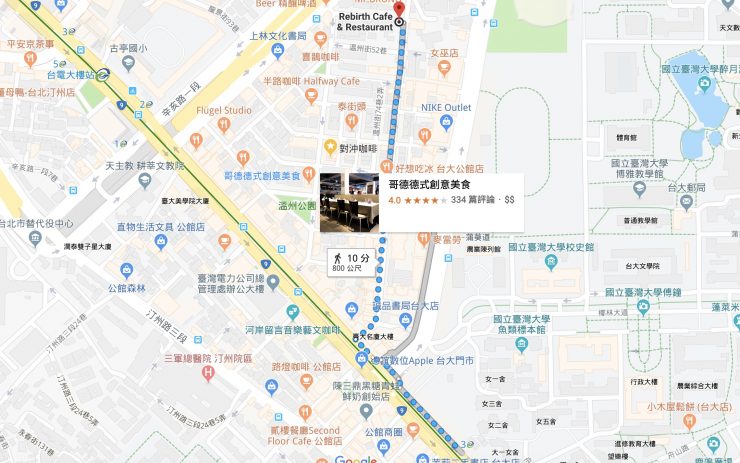Image resolution: width=740 pixels, height=463 pixels.
Task: Open 三軍總醫院 汀州院區 hospital marker
Action: coord(208,373)
